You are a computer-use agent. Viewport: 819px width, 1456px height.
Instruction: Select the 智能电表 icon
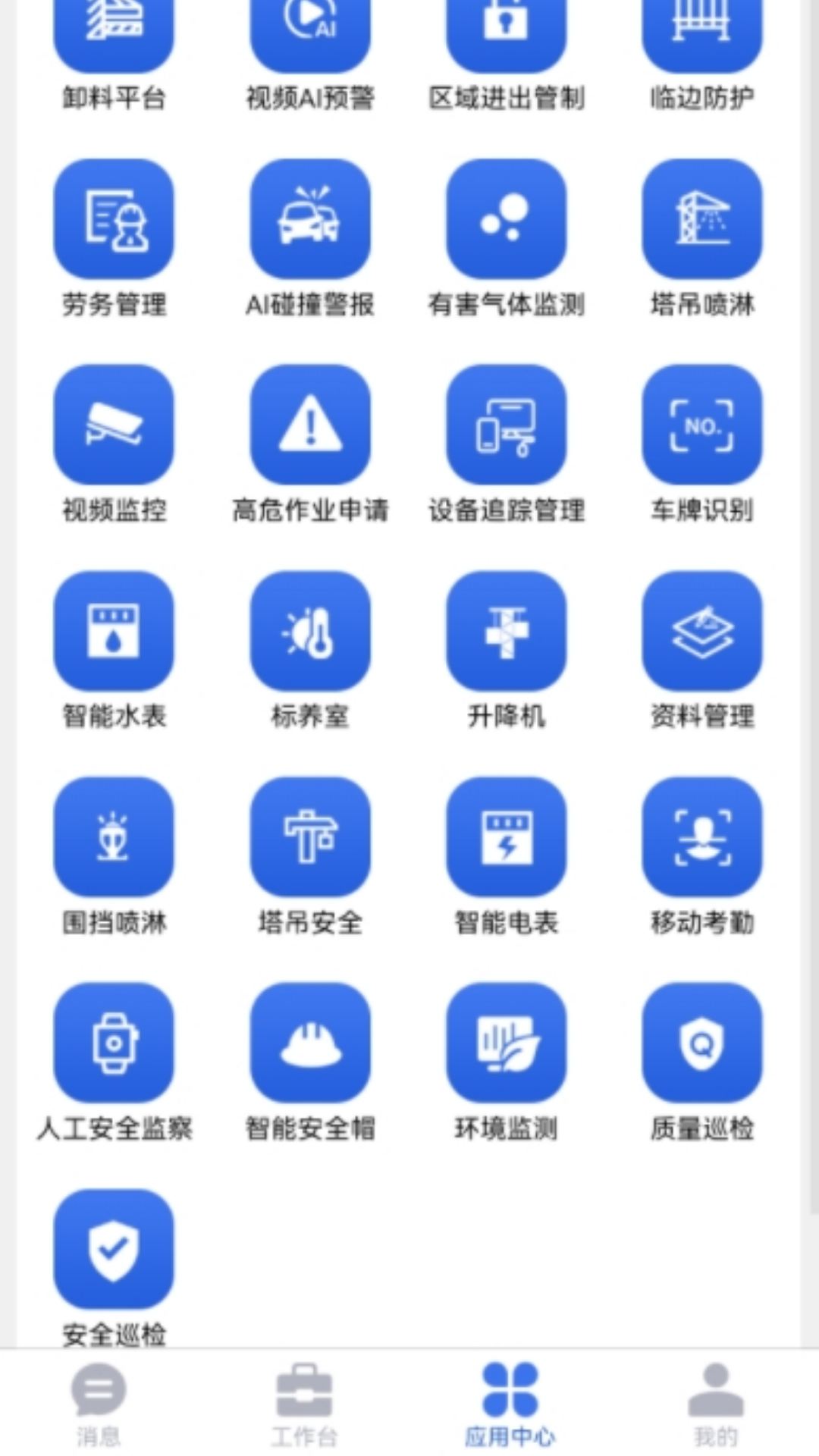tap(505, 838)
